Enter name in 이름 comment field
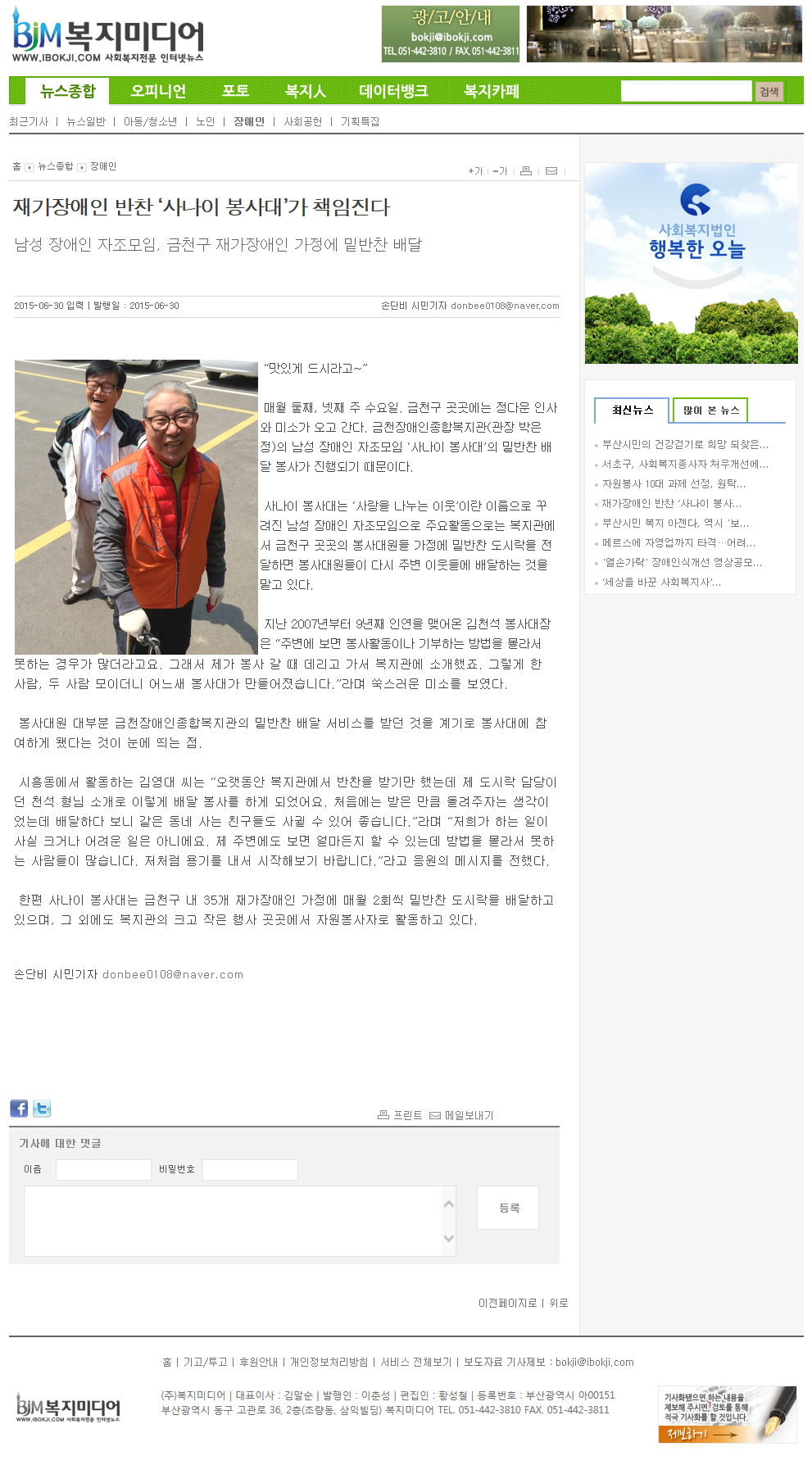Image resolution: width=812 pixels, height=1465 pixels. 103,1169
